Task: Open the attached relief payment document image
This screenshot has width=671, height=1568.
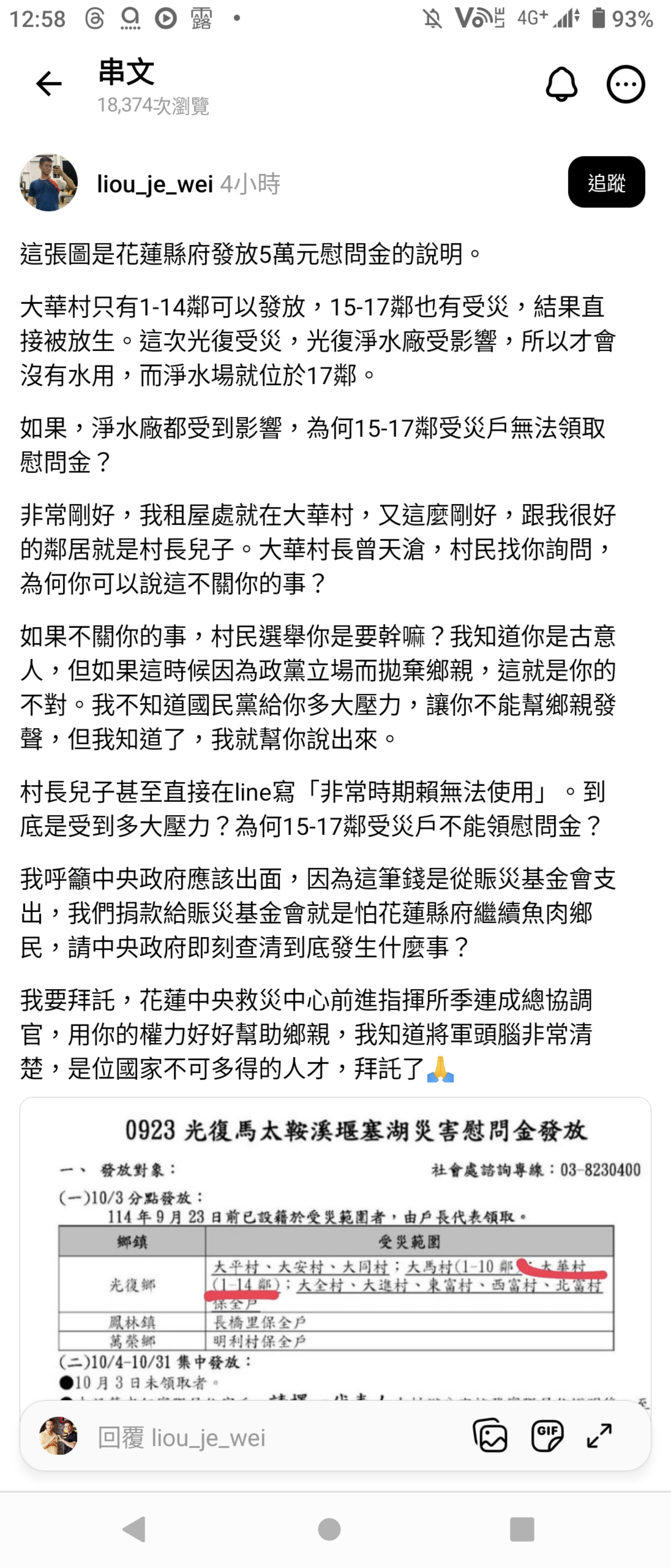Action: [x=335, y=1248]
